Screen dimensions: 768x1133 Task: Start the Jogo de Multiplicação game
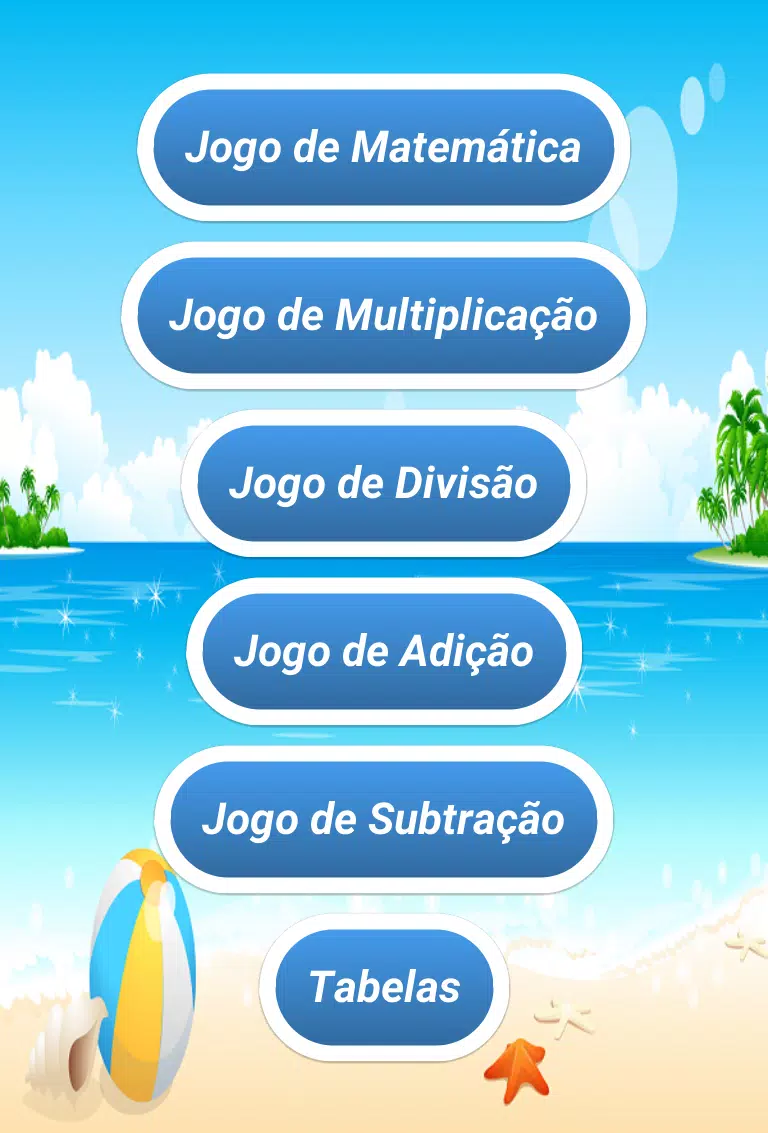[x=383, y=316]
